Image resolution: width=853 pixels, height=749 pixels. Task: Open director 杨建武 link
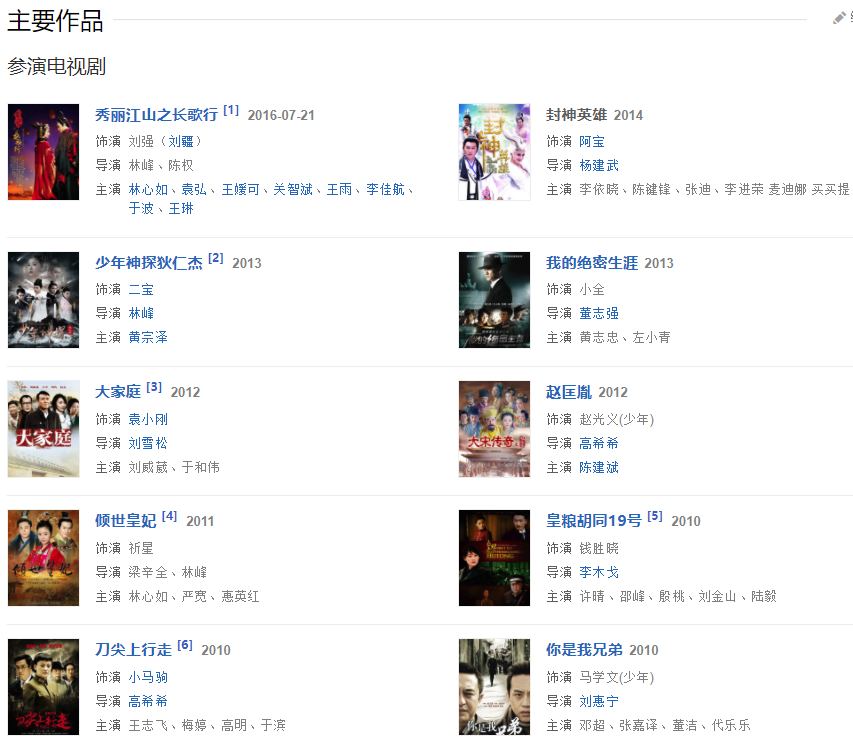point(599,165)
